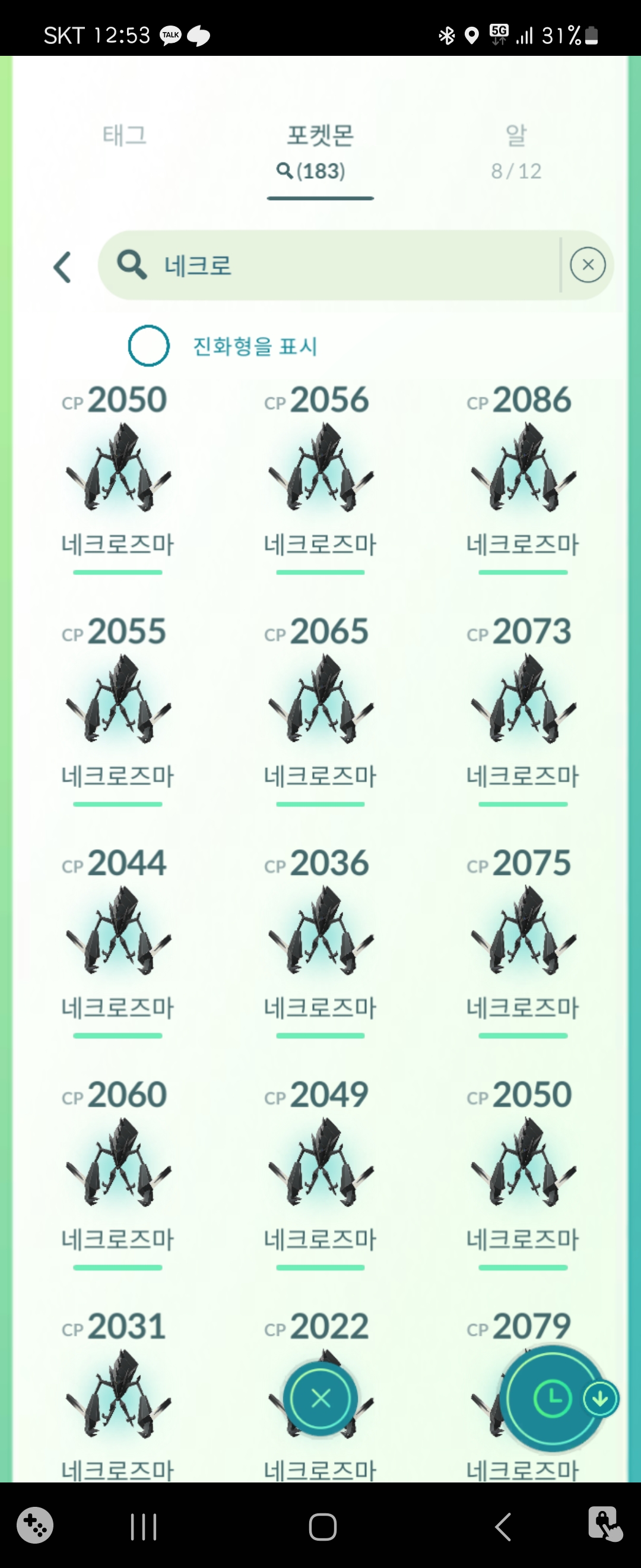
Task: Open the CP 2073 네크로즈마
Action: [522, 700]
